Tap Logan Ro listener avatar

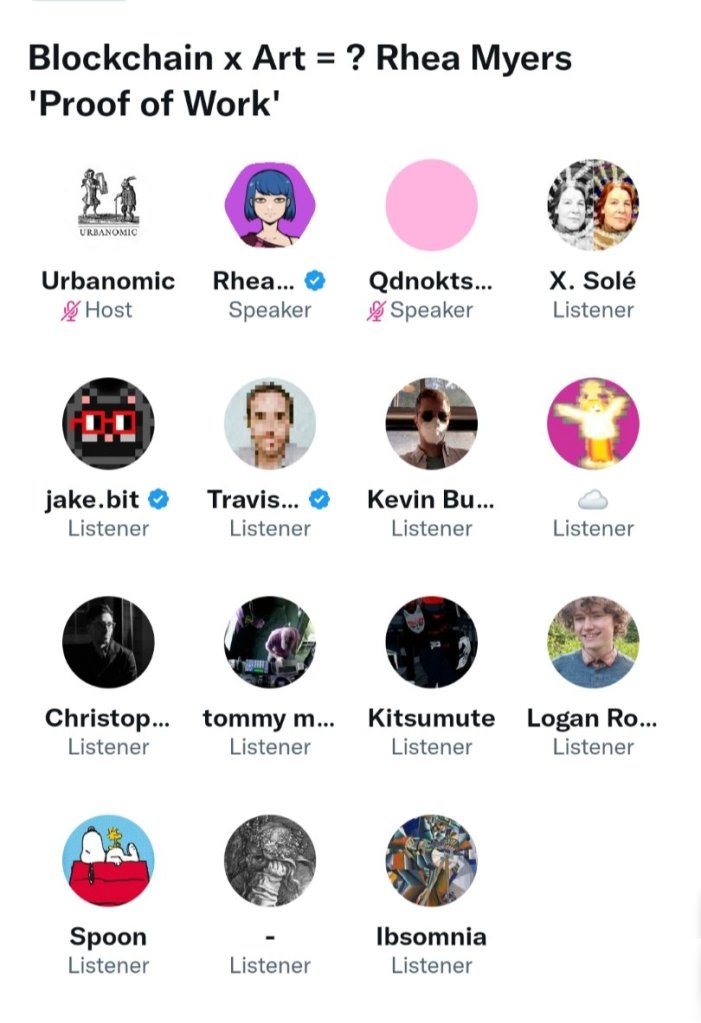click(x=593, y=642)
